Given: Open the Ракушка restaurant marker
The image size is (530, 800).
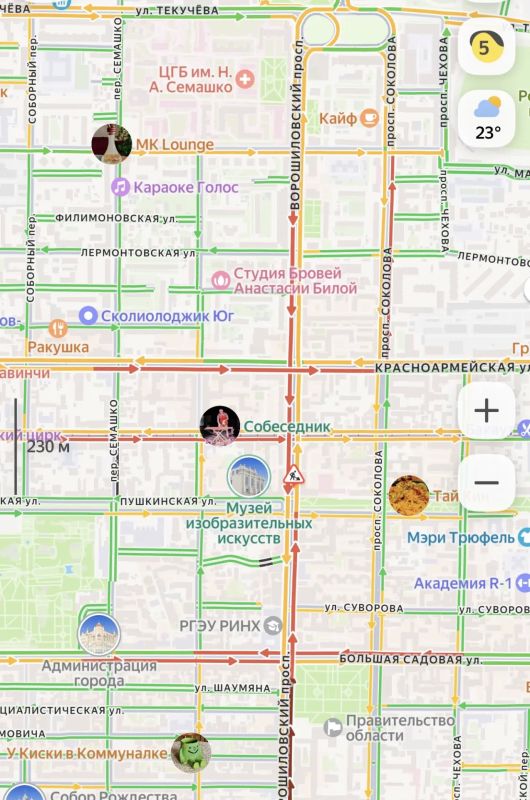Looking at the screenshot, I should pyautogui.click(x=58, y=328).
